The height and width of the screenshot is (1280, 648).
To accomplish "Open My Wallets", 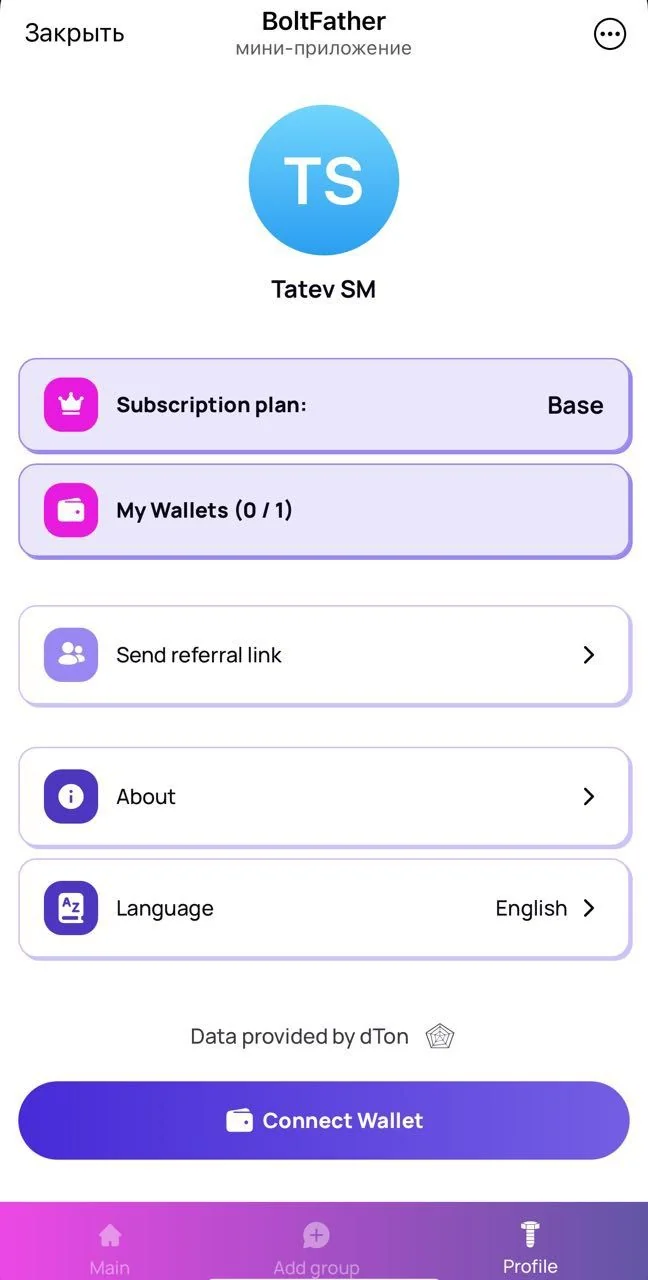I will click(x=324, y=510).
